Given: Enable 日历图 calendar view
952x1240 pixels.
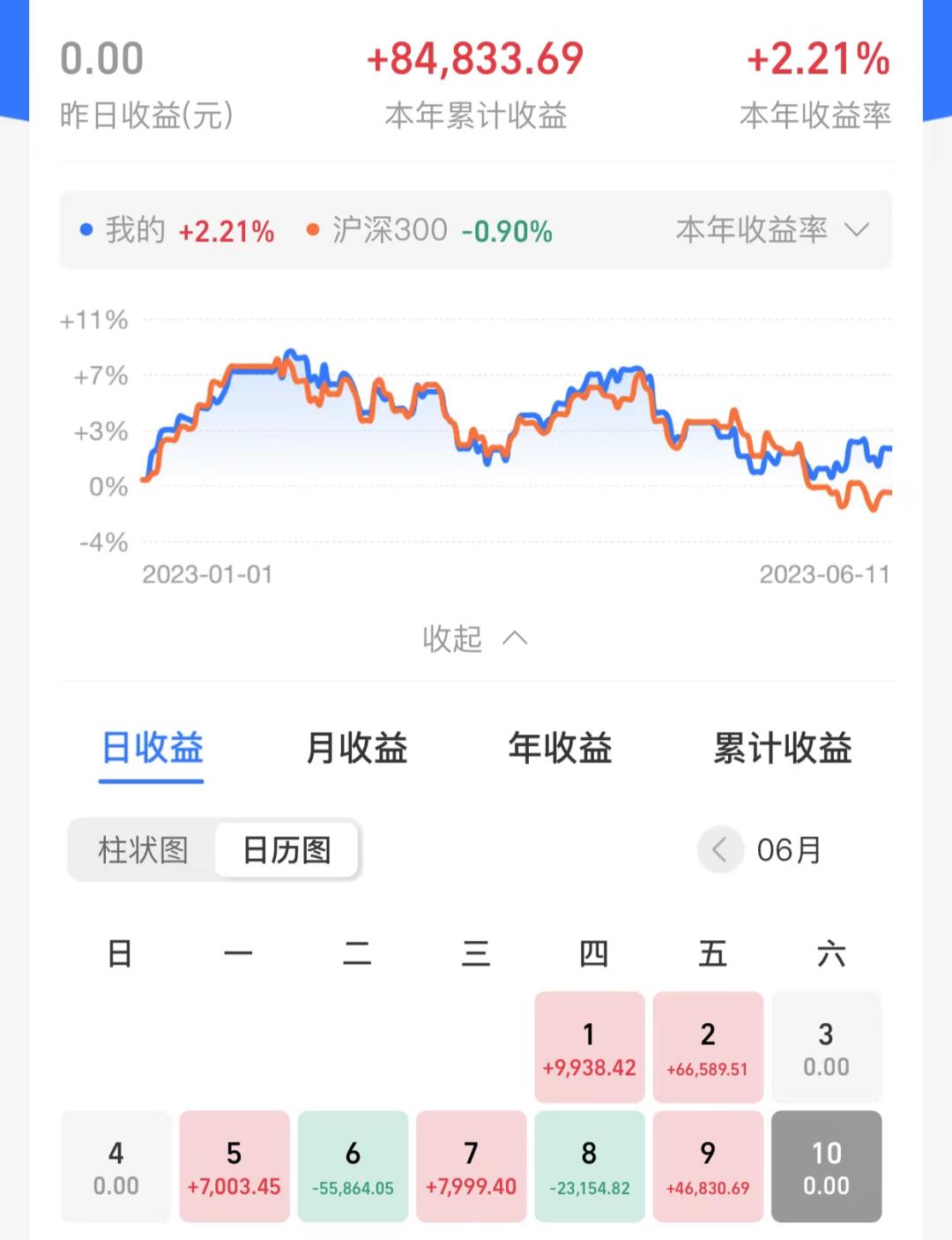Looking at the screenshot, I should [286, 849].
